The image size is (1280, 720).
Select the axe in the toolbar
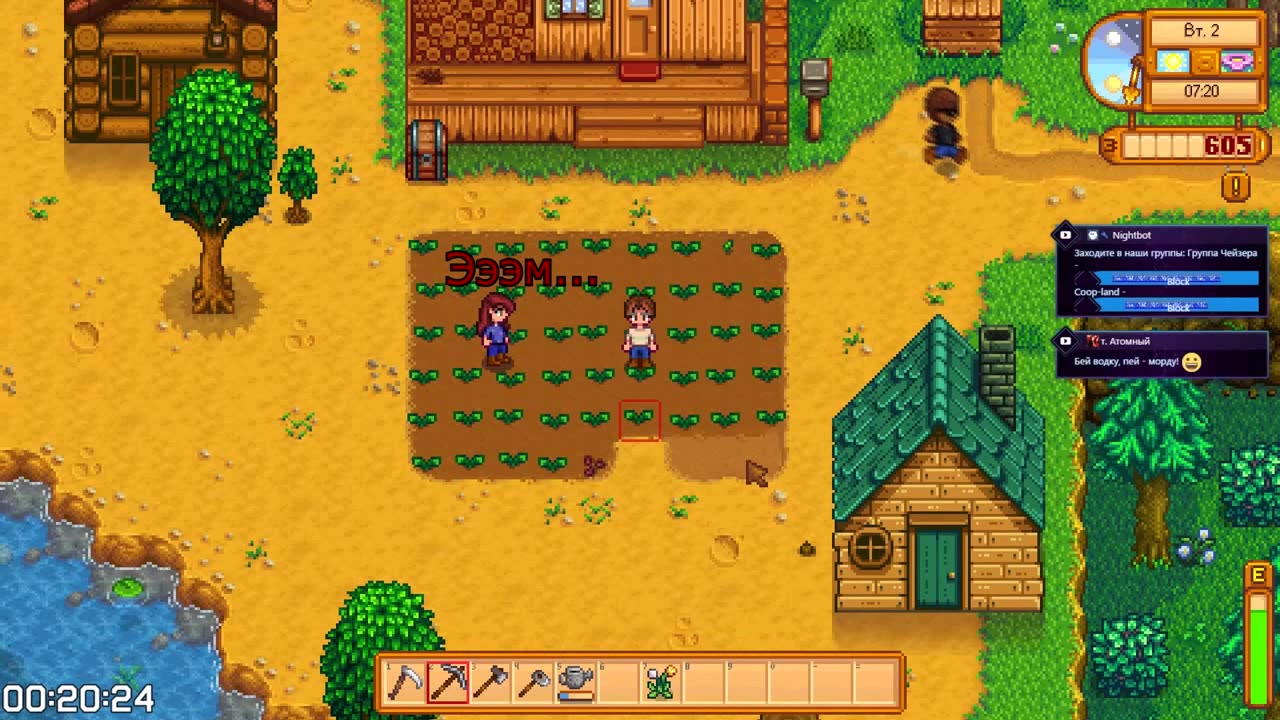491,681
